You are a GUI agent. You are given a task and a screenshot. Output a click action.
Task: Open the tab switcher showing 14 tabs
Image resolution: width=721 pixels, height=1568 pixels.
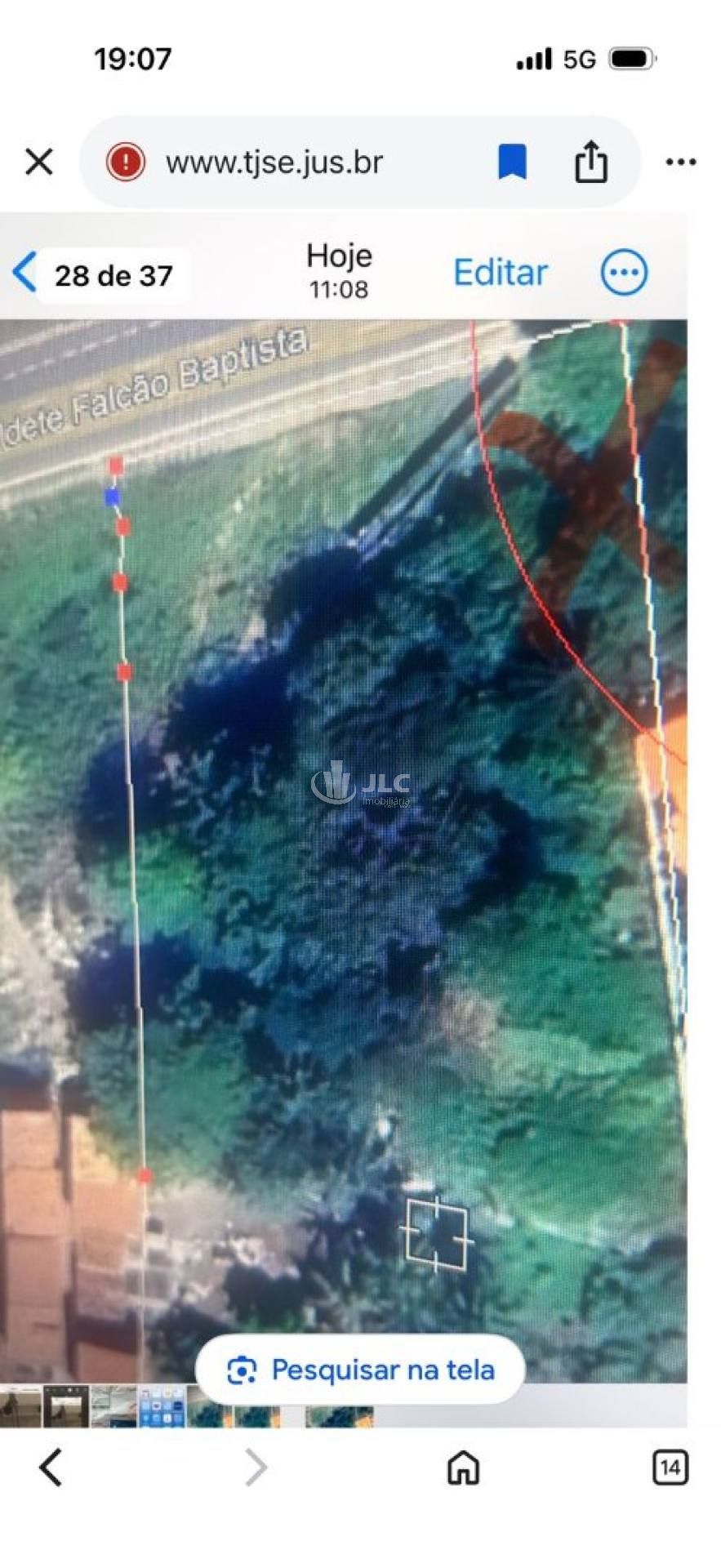670,1468
